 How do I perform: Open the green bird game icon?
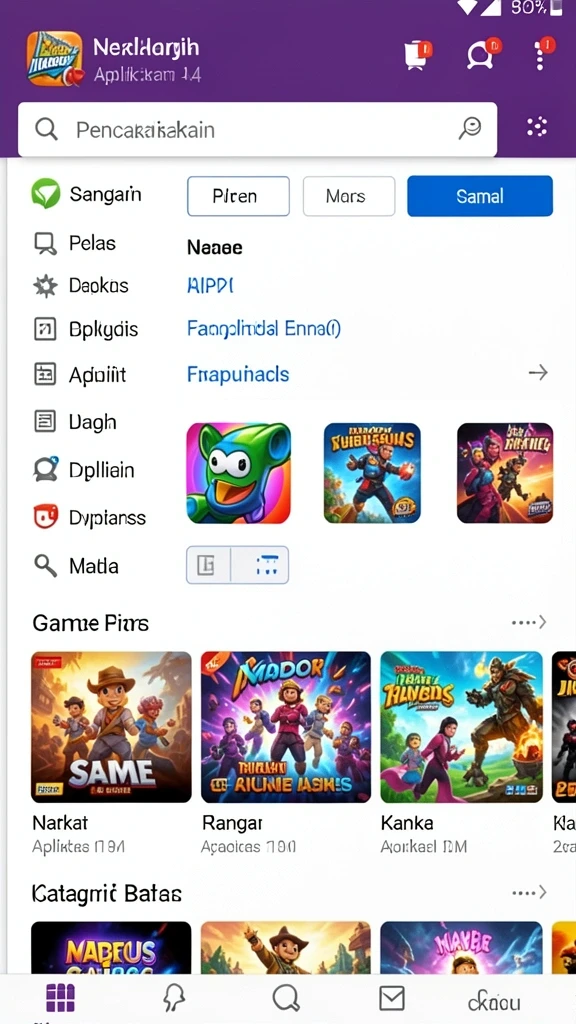click(238, 473)
